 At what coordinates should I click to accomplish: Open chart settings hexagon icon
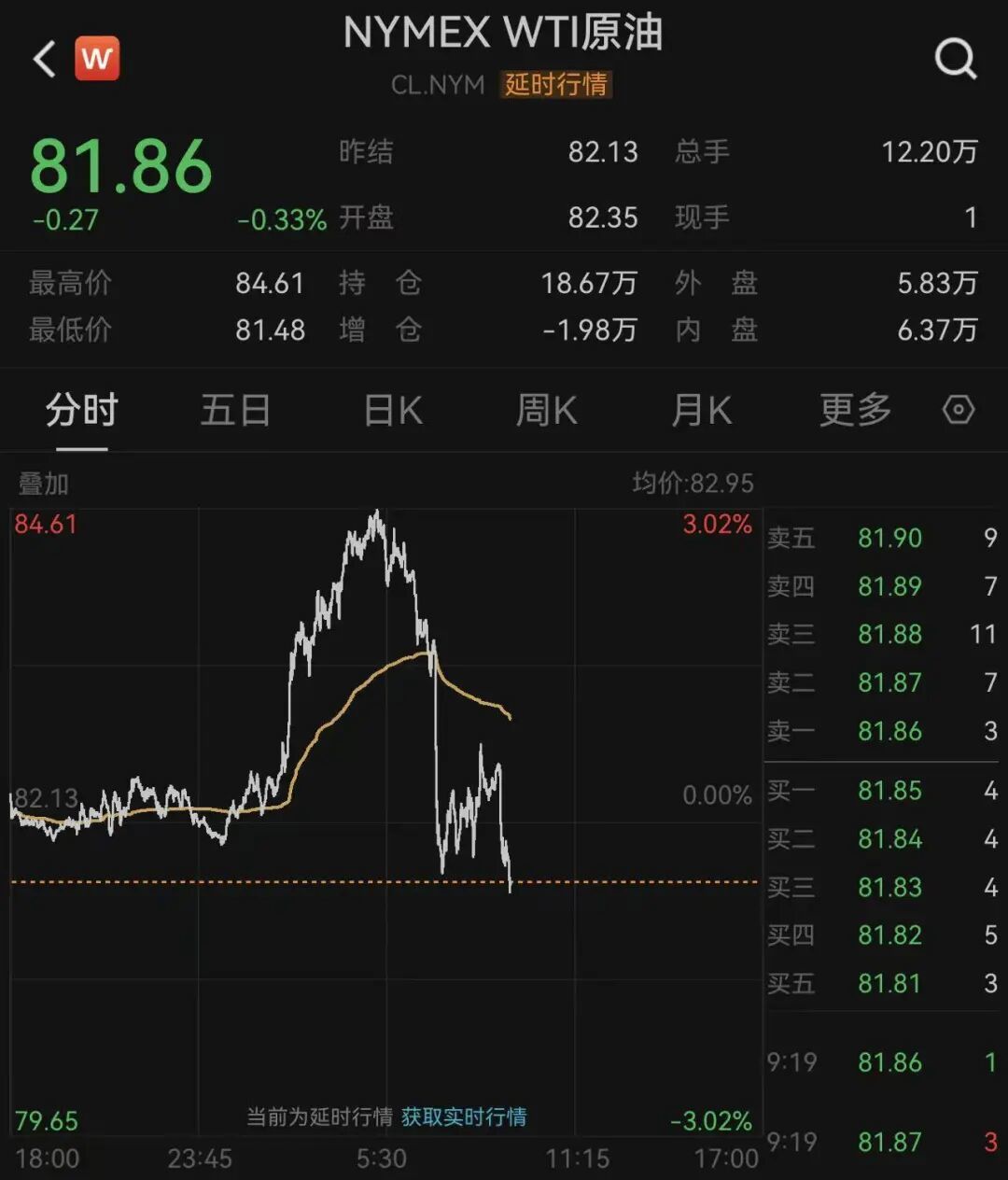point(959,410)
